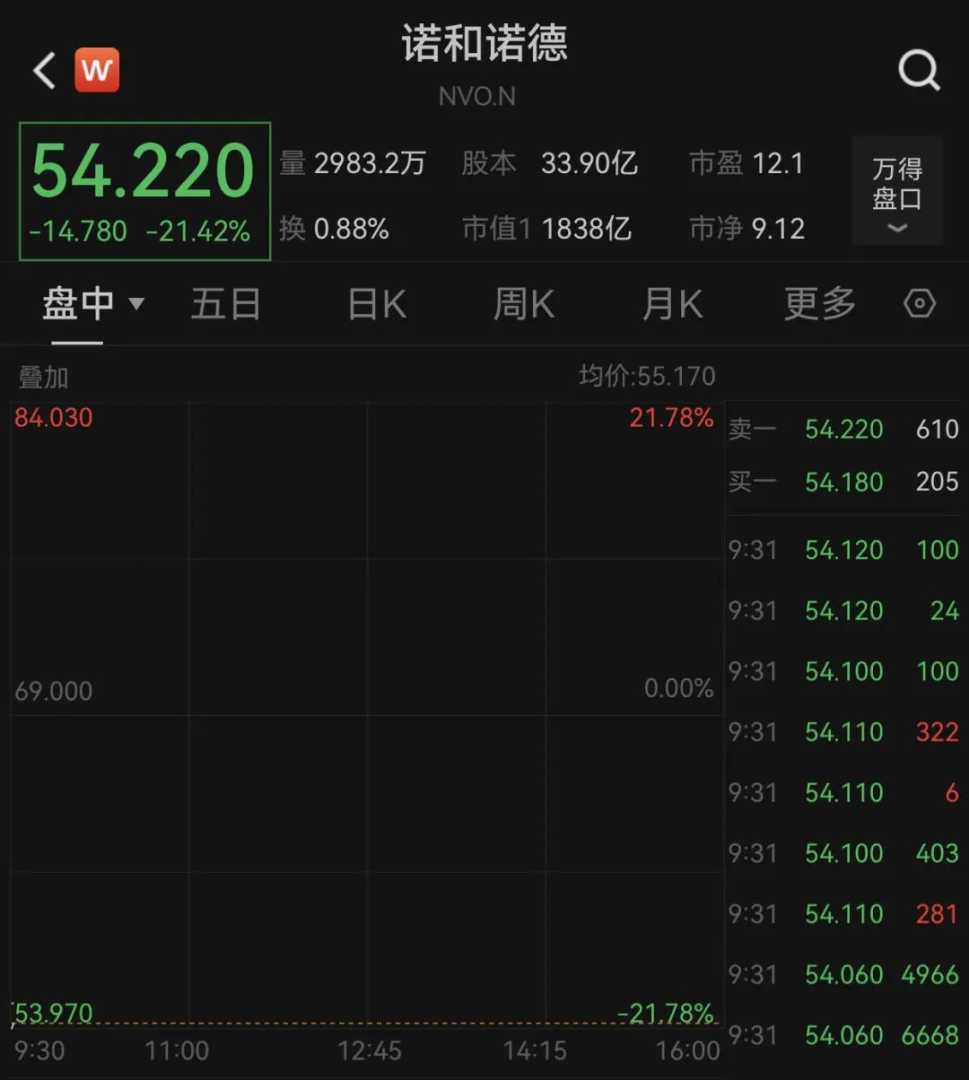This screenshot has width=969, height=1080.
Task: Tap the 叠加 overlay option
Action: tap(44, 377)
